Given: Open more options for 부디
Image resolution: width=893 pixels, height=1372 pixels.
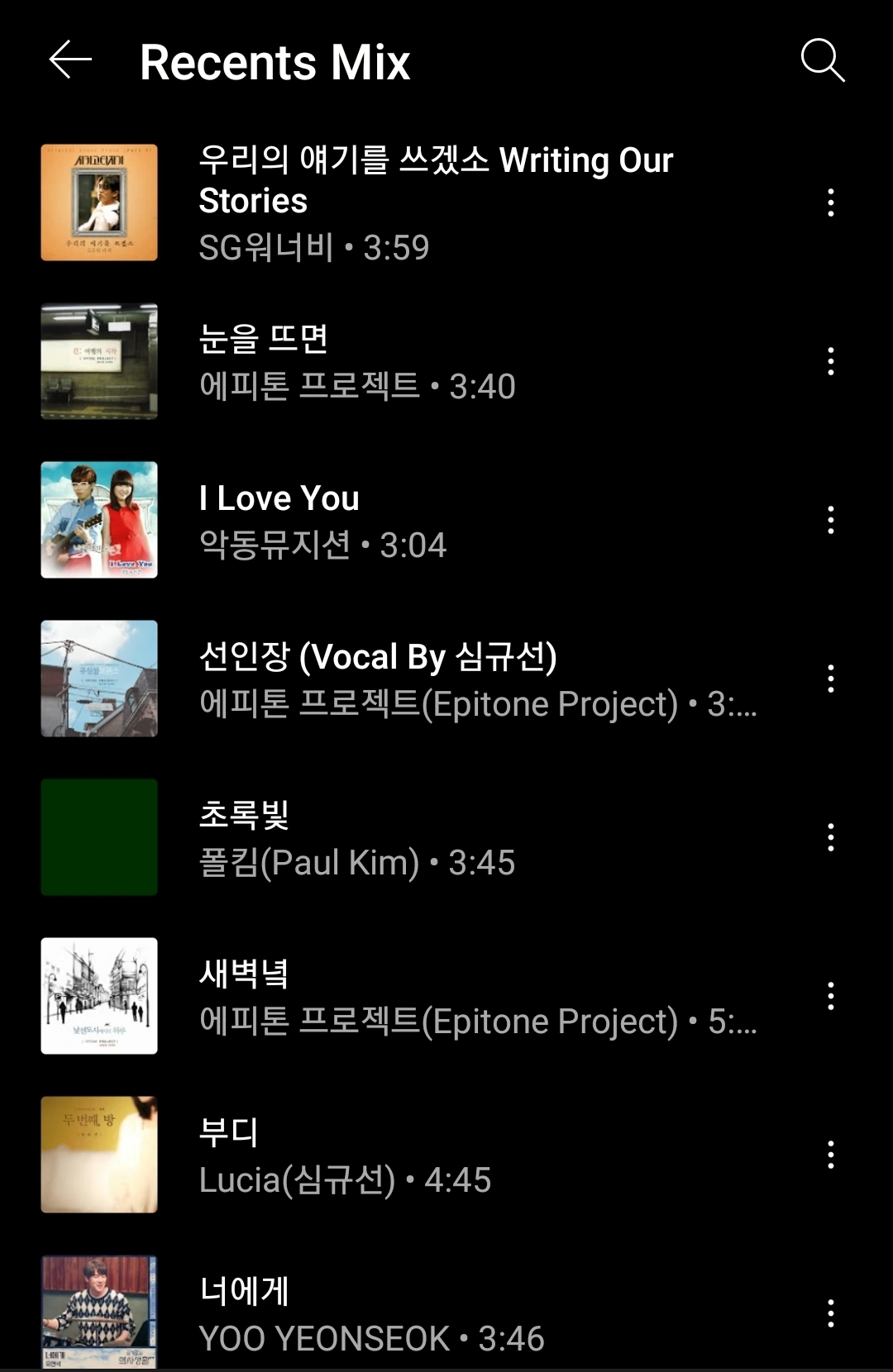Looking at the screenshot, I should coord(830,1155).
